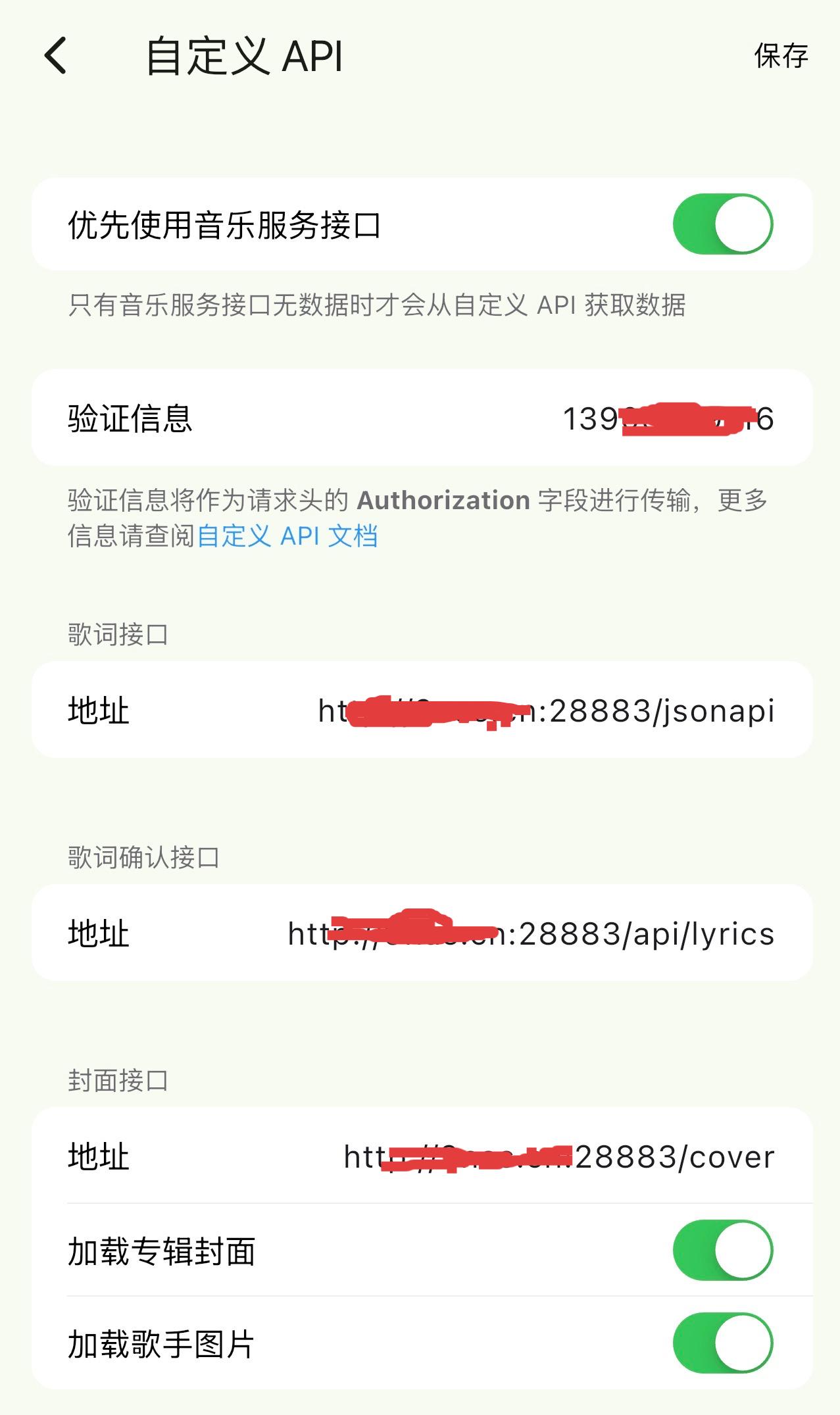
Task: Go back from 自定义 API page
Action: 57,55
